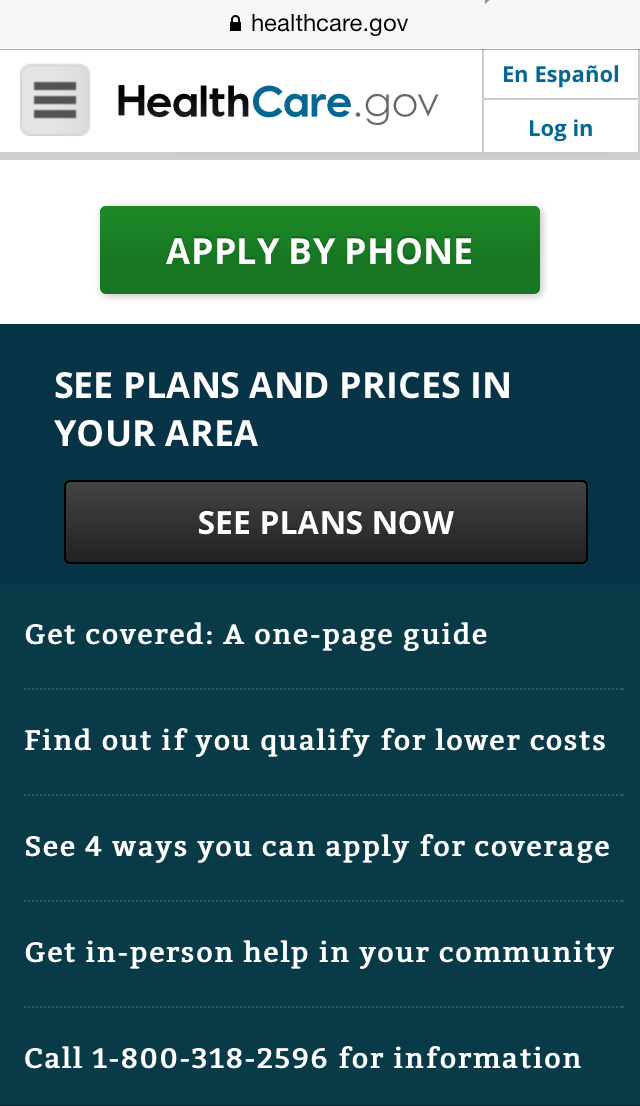Tap the healthcare.gov address bar
This screenshot has width=640, height=1106.
pos(320,24)
